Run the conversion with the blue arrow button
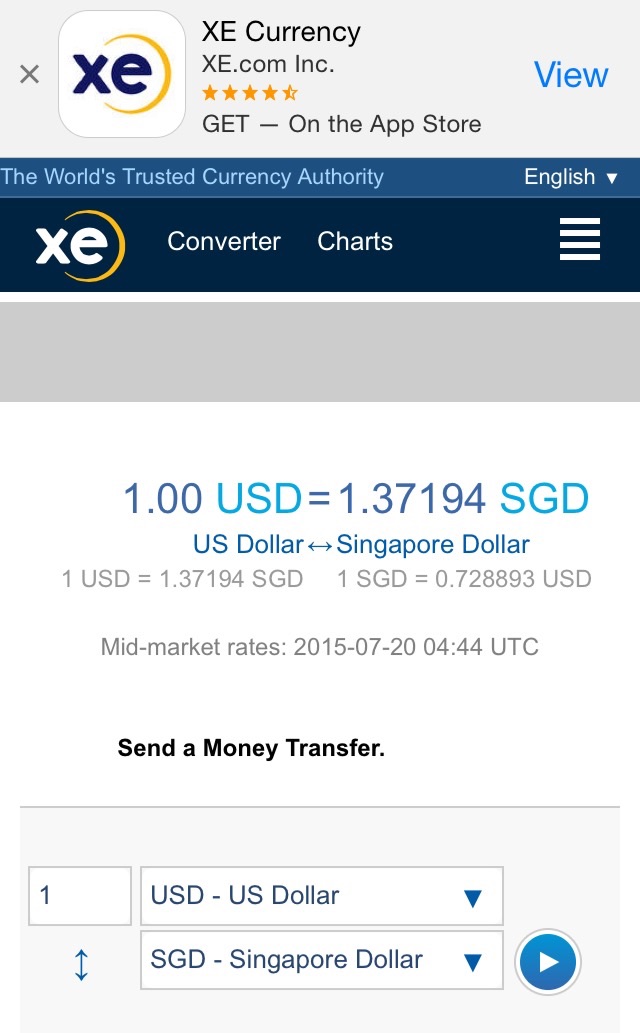This screenshot has height=1033, width=640. (x=547, y=962)
